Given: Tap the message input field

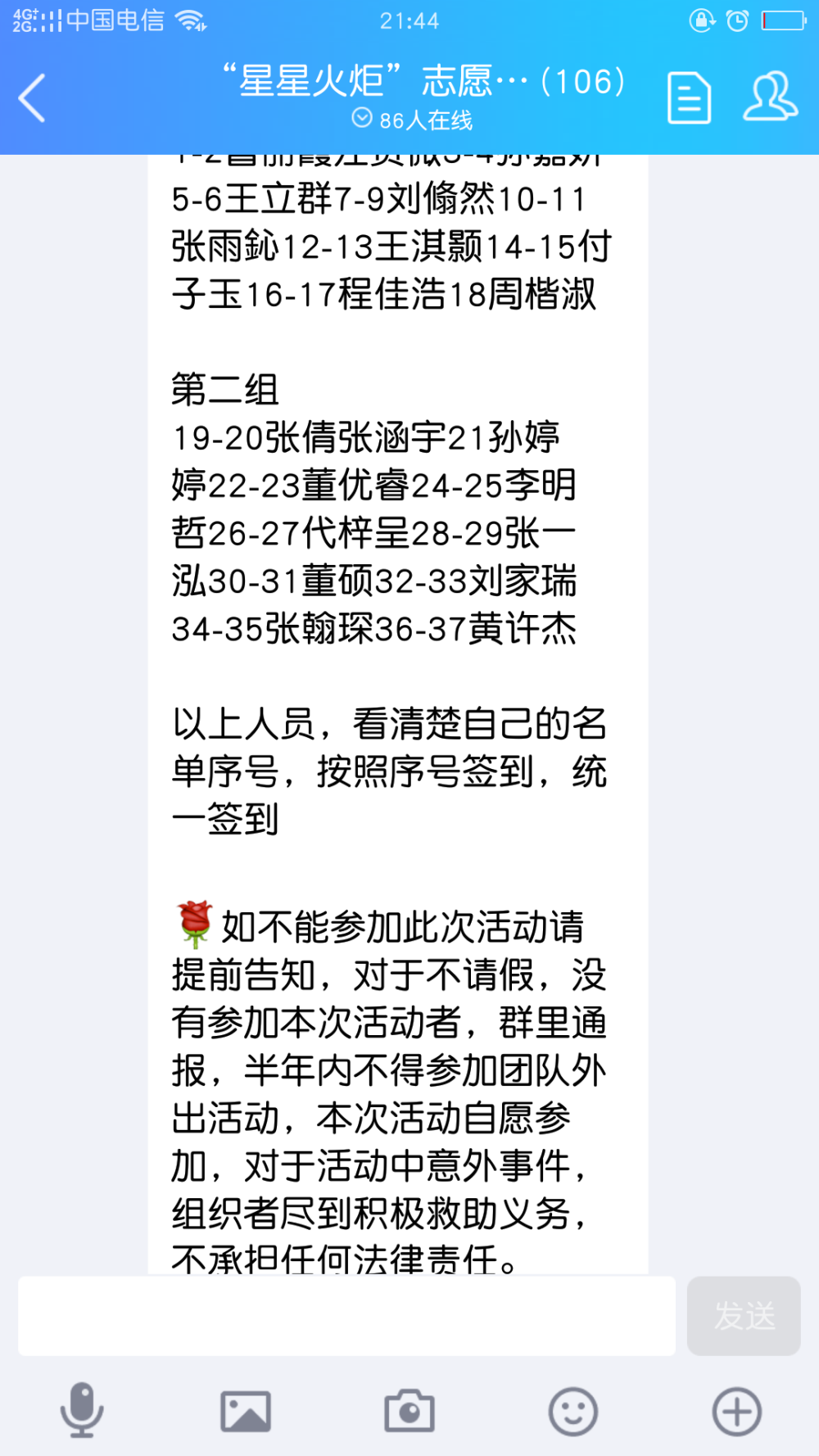Looking at the screenshot, I should click(x=347, y=1315).
